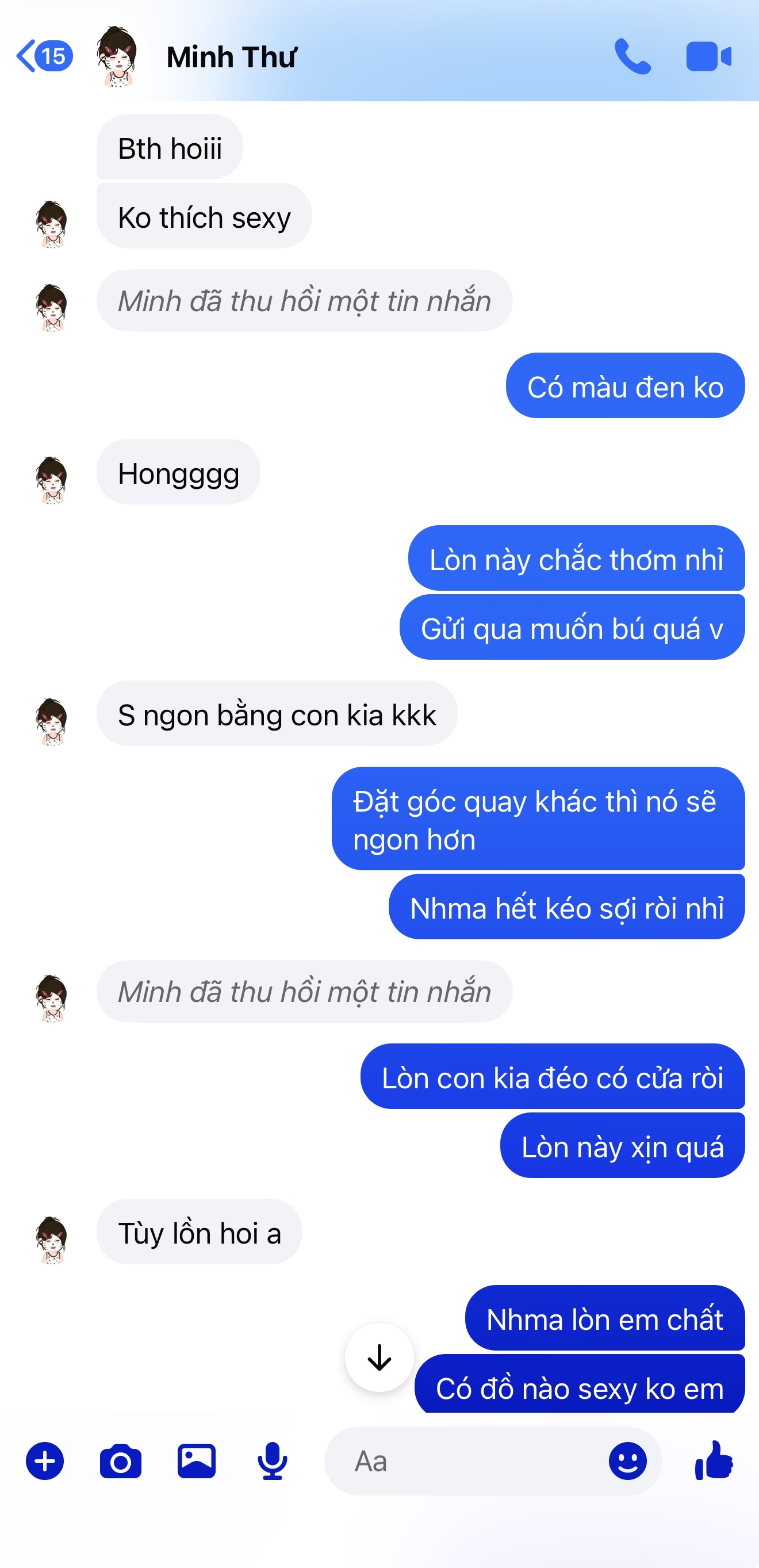Go back to the chat list
Viewport: 759px width, 1568px height.
pos(44,56)
